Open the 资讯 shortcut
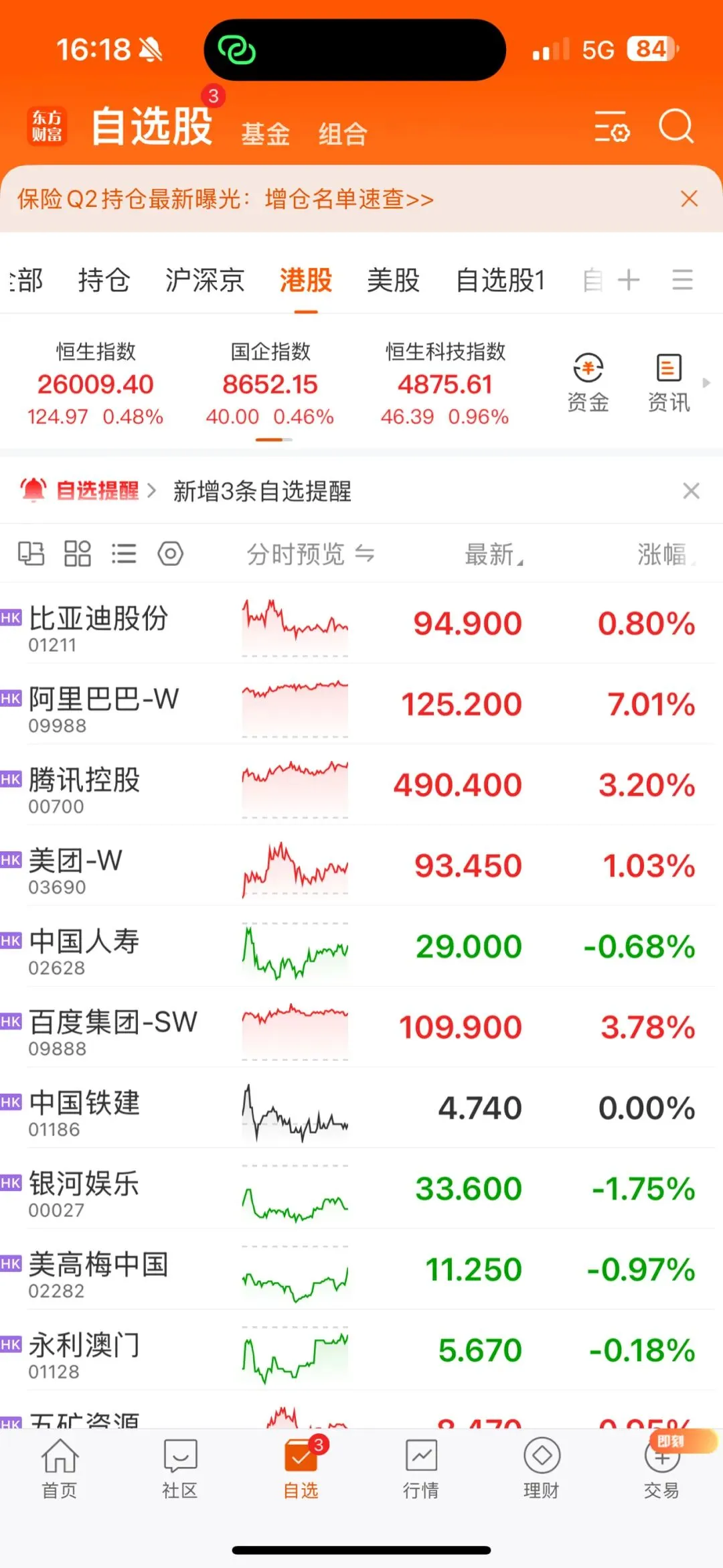 668,383
